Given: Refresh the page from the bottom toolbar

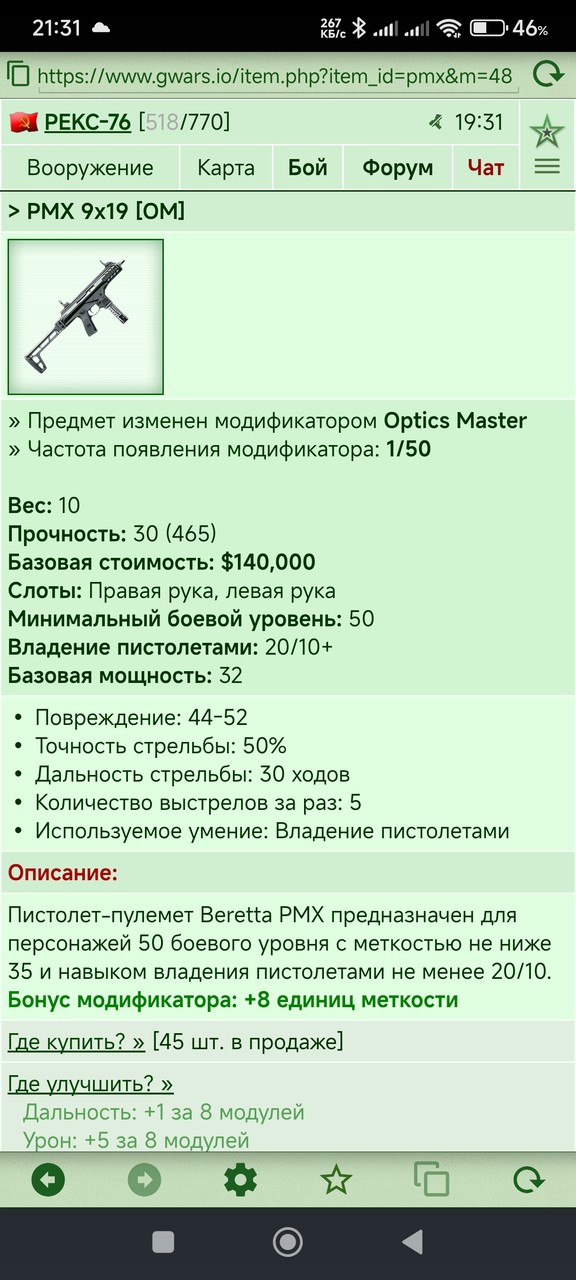Looking at the screenshot, I should click(528, 1180).
